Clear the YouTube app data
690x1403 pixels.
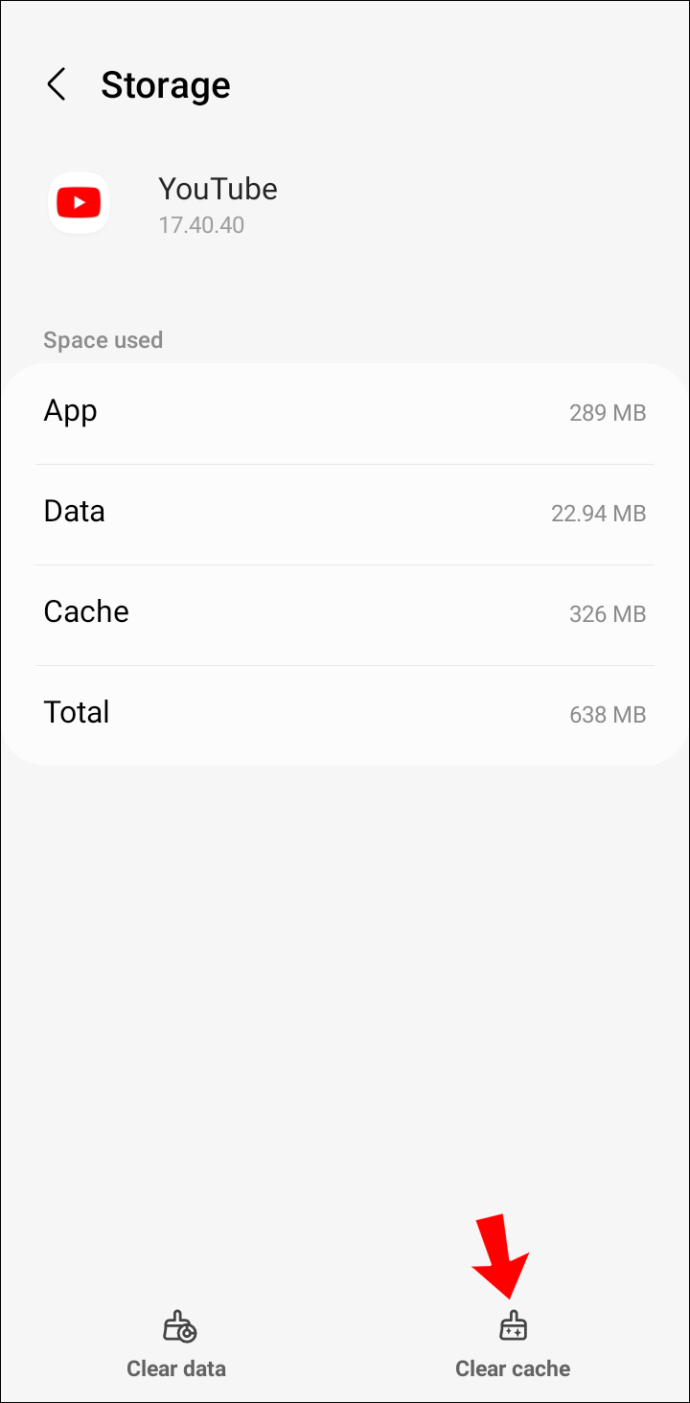tap(177, 1346)
